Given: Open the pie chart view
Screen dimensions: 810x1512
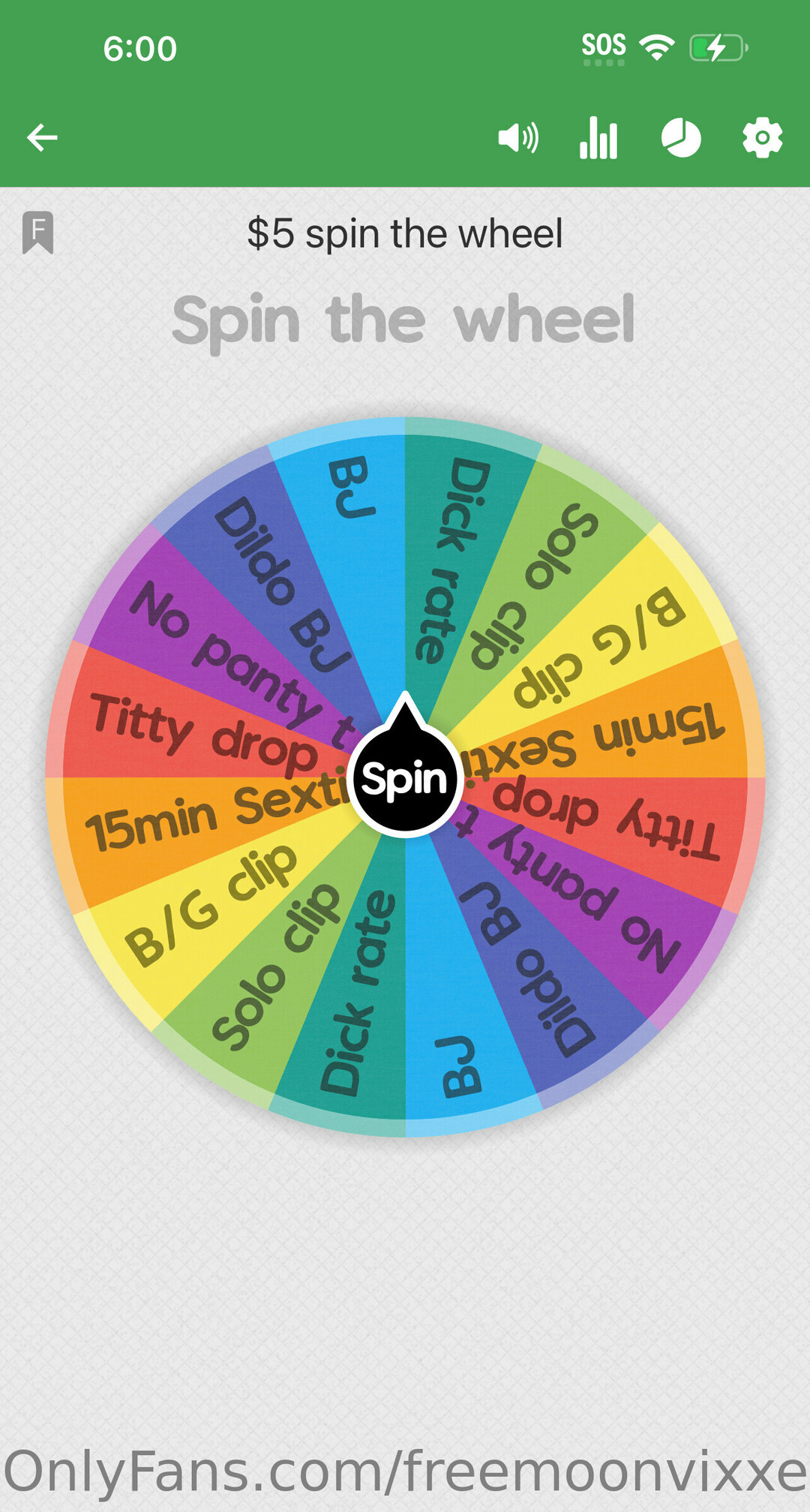Looking at the screenshot, I should [680, 138].
